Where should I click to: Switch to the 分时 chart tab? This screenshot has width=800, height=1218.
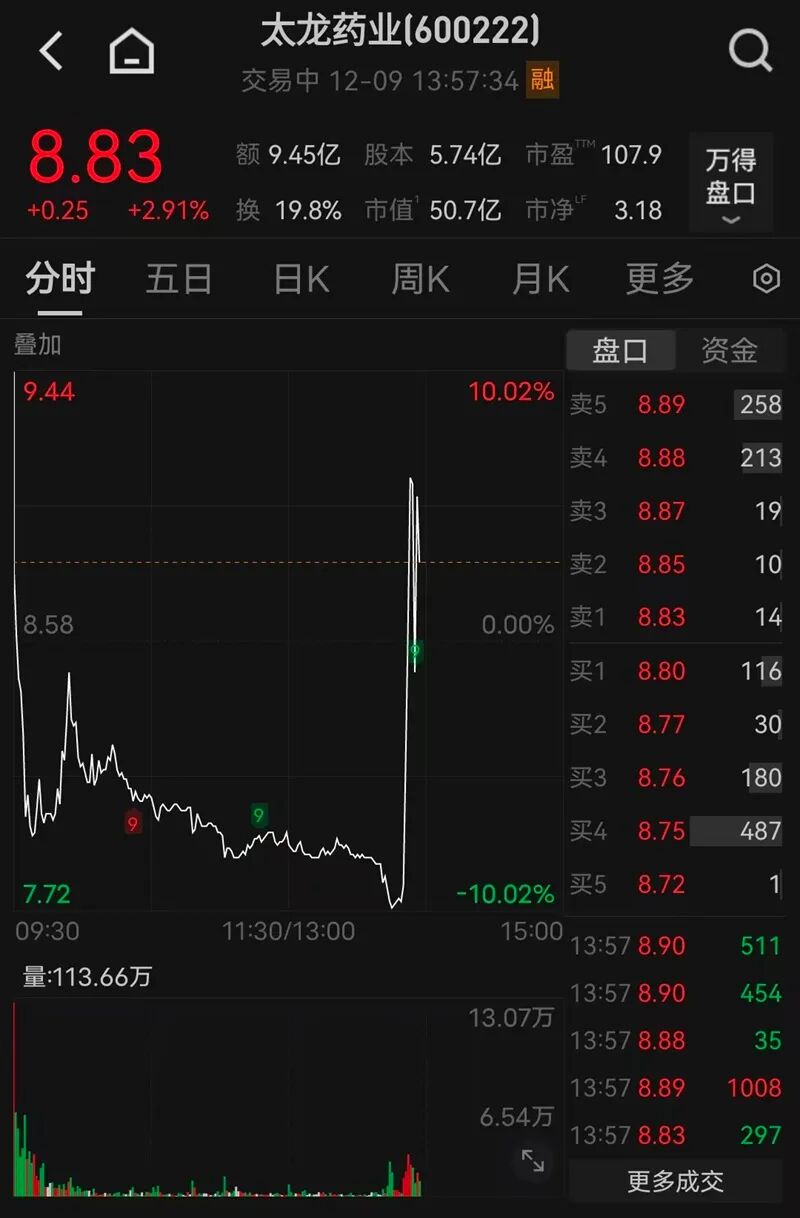(60, 279)
